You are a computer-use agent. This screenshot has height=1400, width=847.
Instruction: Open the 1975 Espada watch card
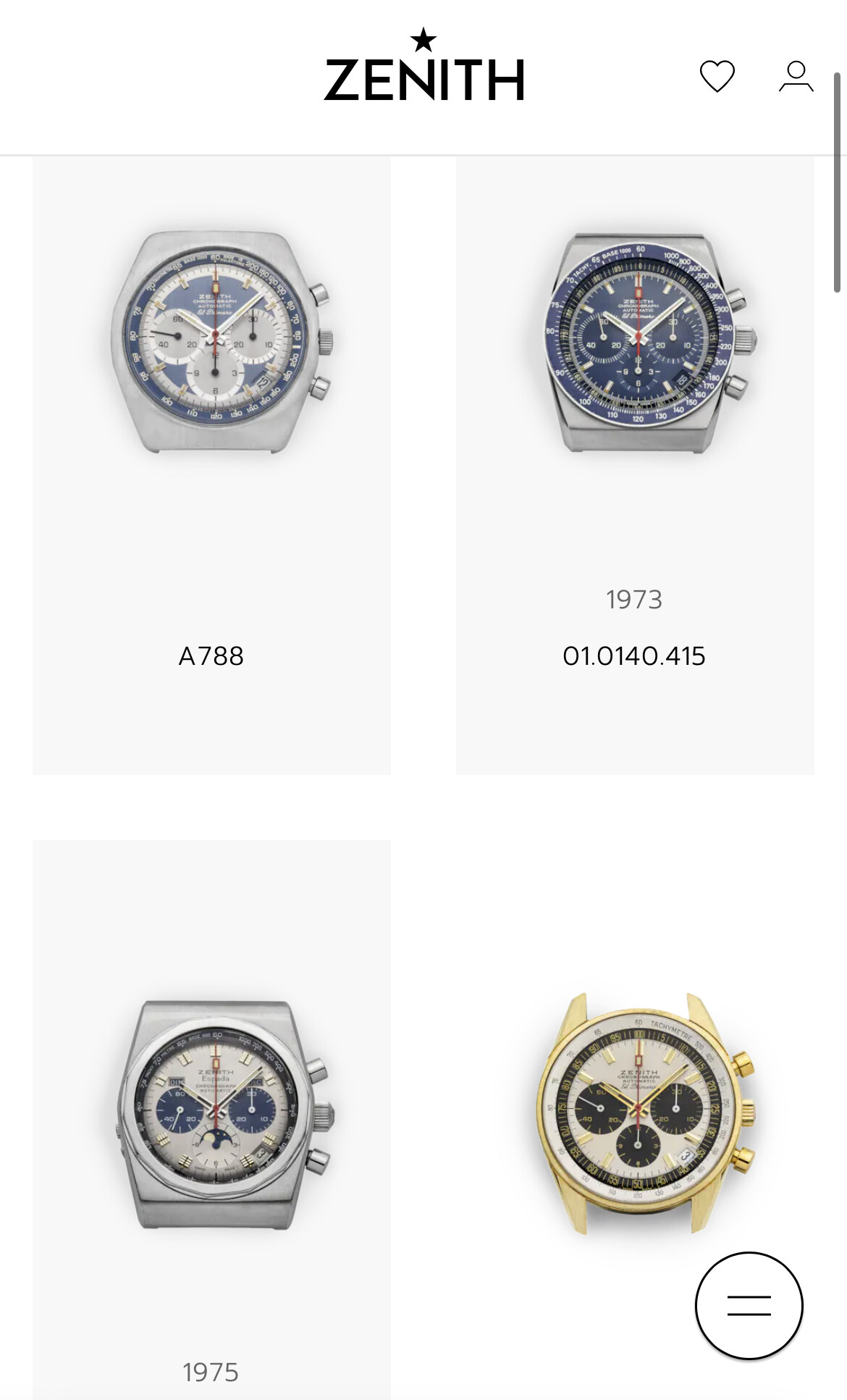tap(211, 1120)
